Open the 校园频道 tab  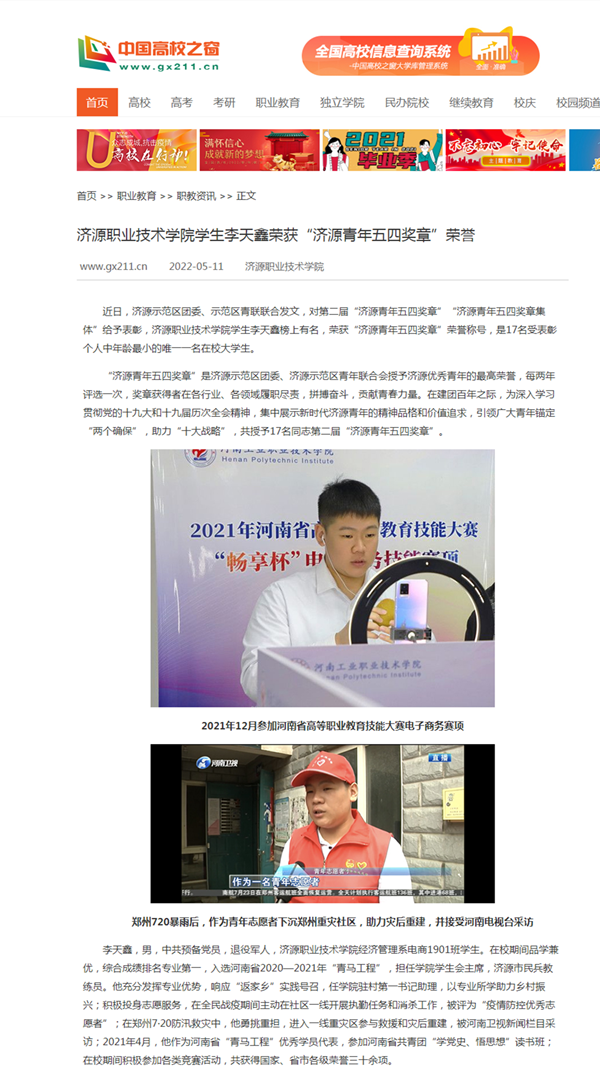[578, 102]
